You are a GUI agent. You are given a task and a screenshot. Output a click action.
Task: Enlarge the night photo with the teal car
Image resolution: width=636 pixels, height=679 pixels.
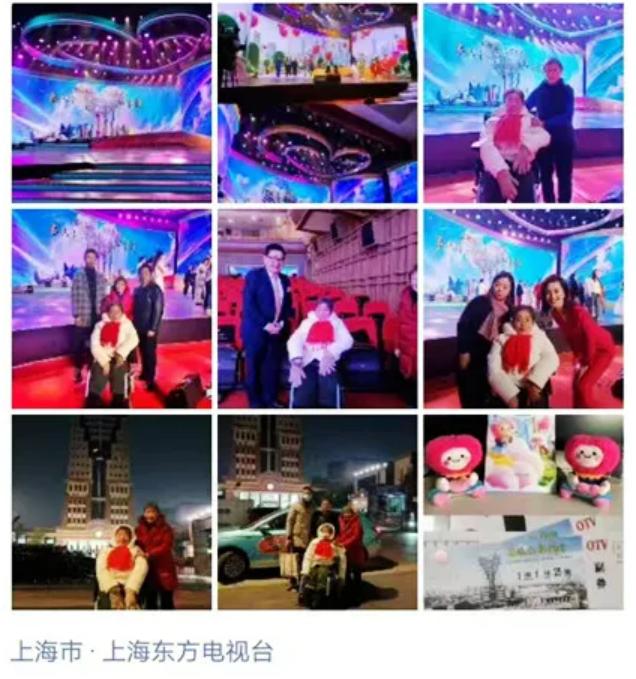[x=318, y=512]
